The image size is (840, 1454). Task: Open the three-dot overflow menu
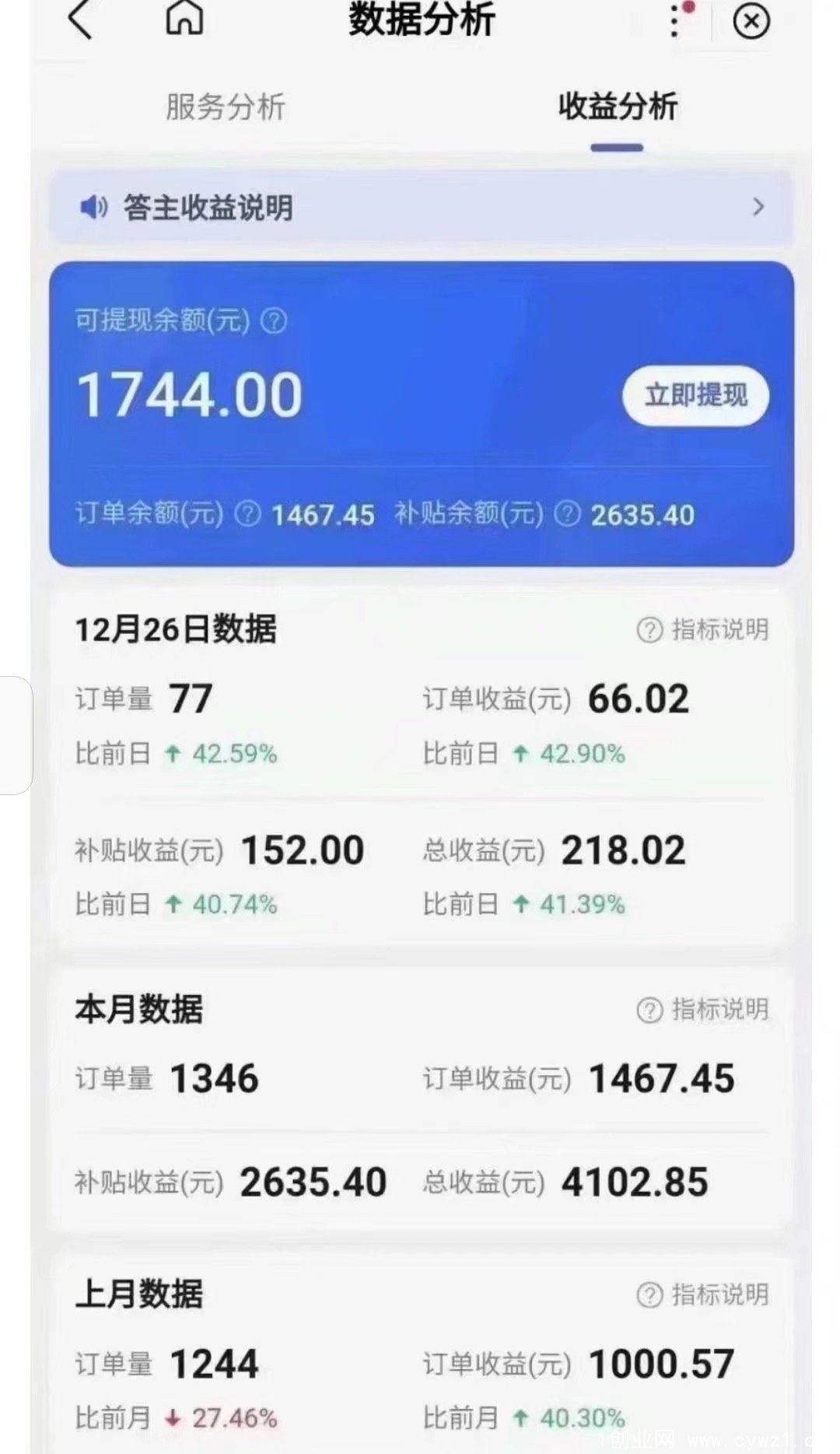675,20
